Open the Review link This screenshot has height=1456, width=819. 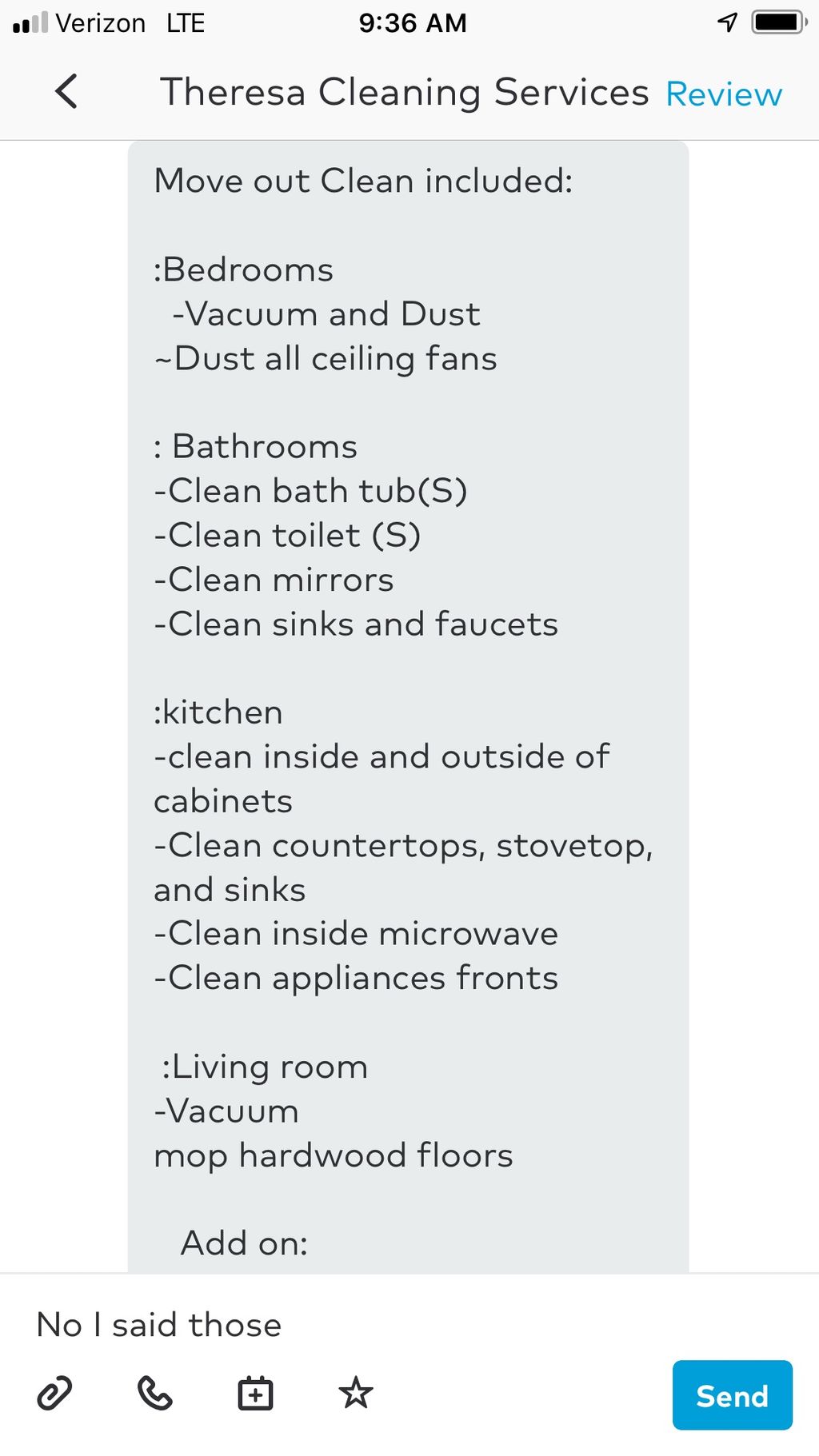click(x=724, y=94)
